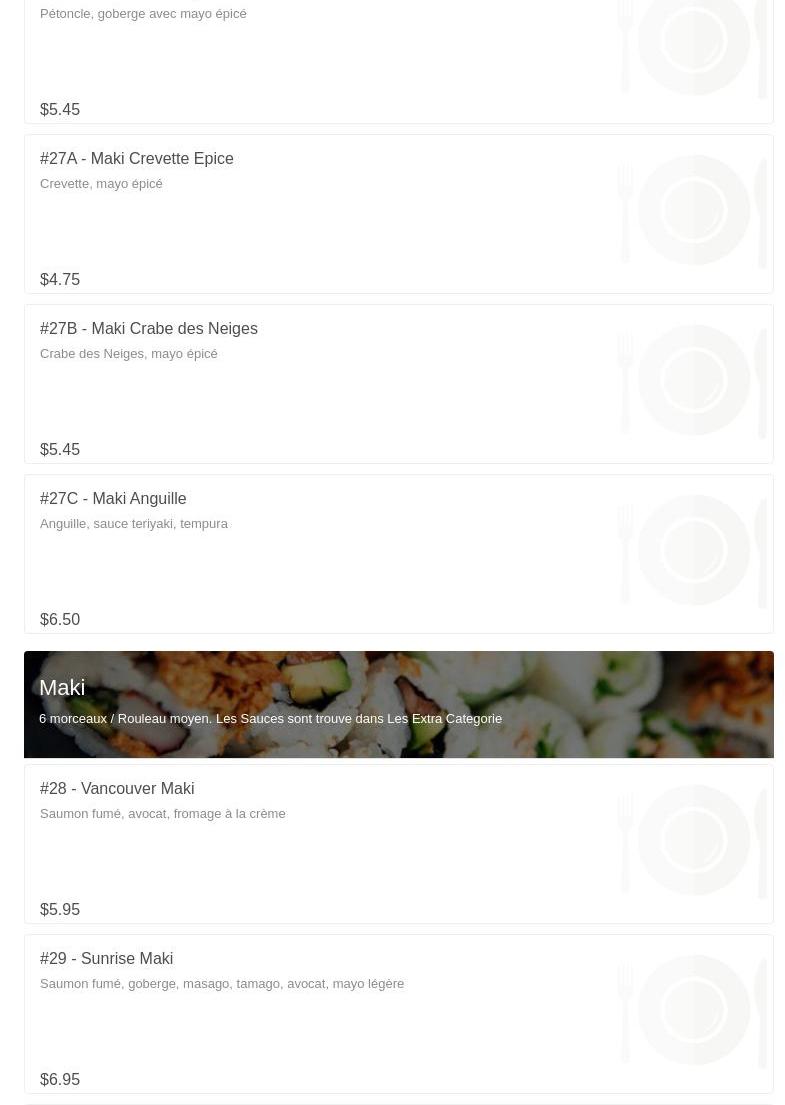Select #27A Maki Crevette Epice

click(x=398, y=214)
